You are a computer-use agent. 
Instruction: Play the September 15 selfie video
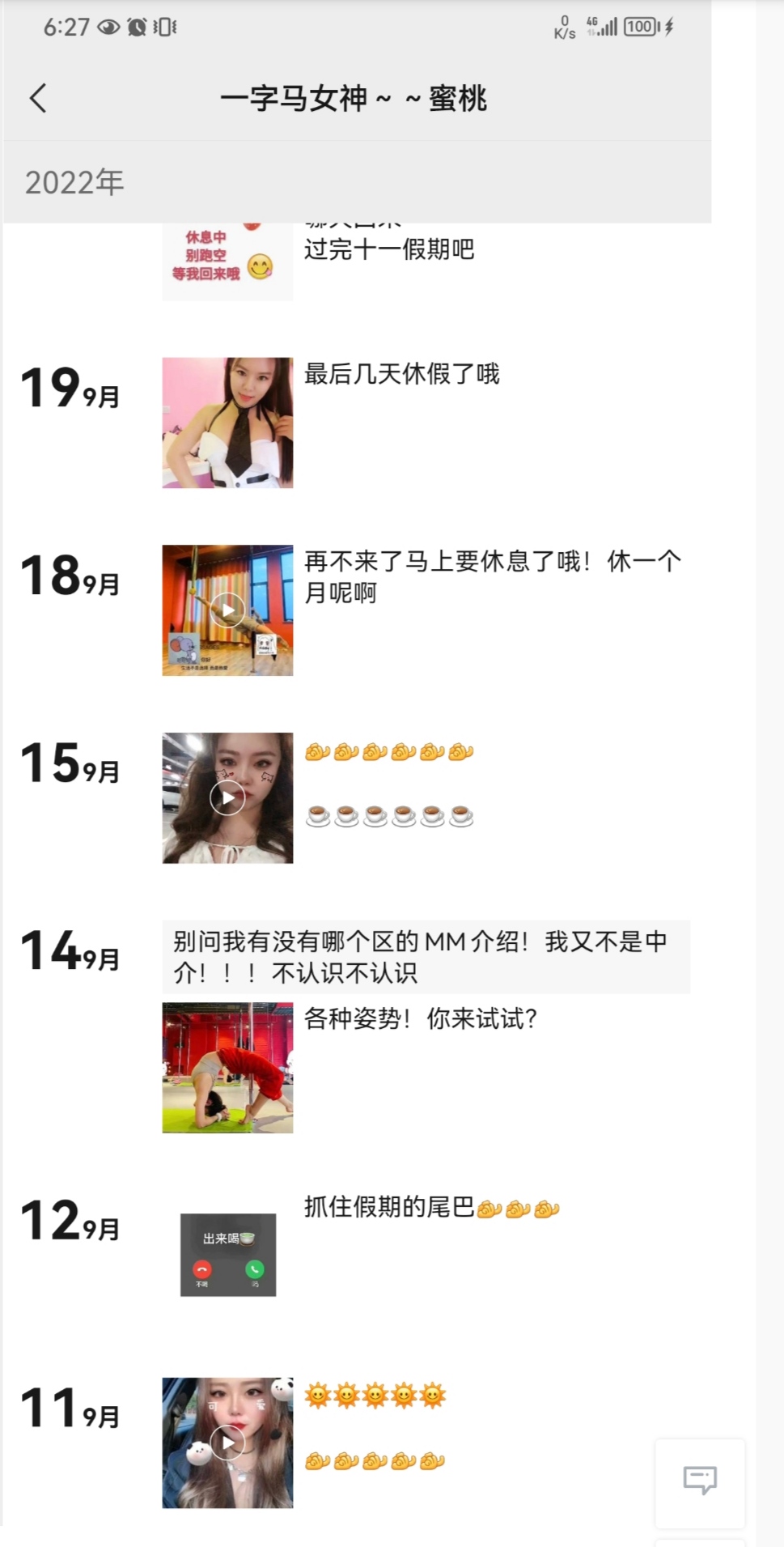click(x=227, y=798)
